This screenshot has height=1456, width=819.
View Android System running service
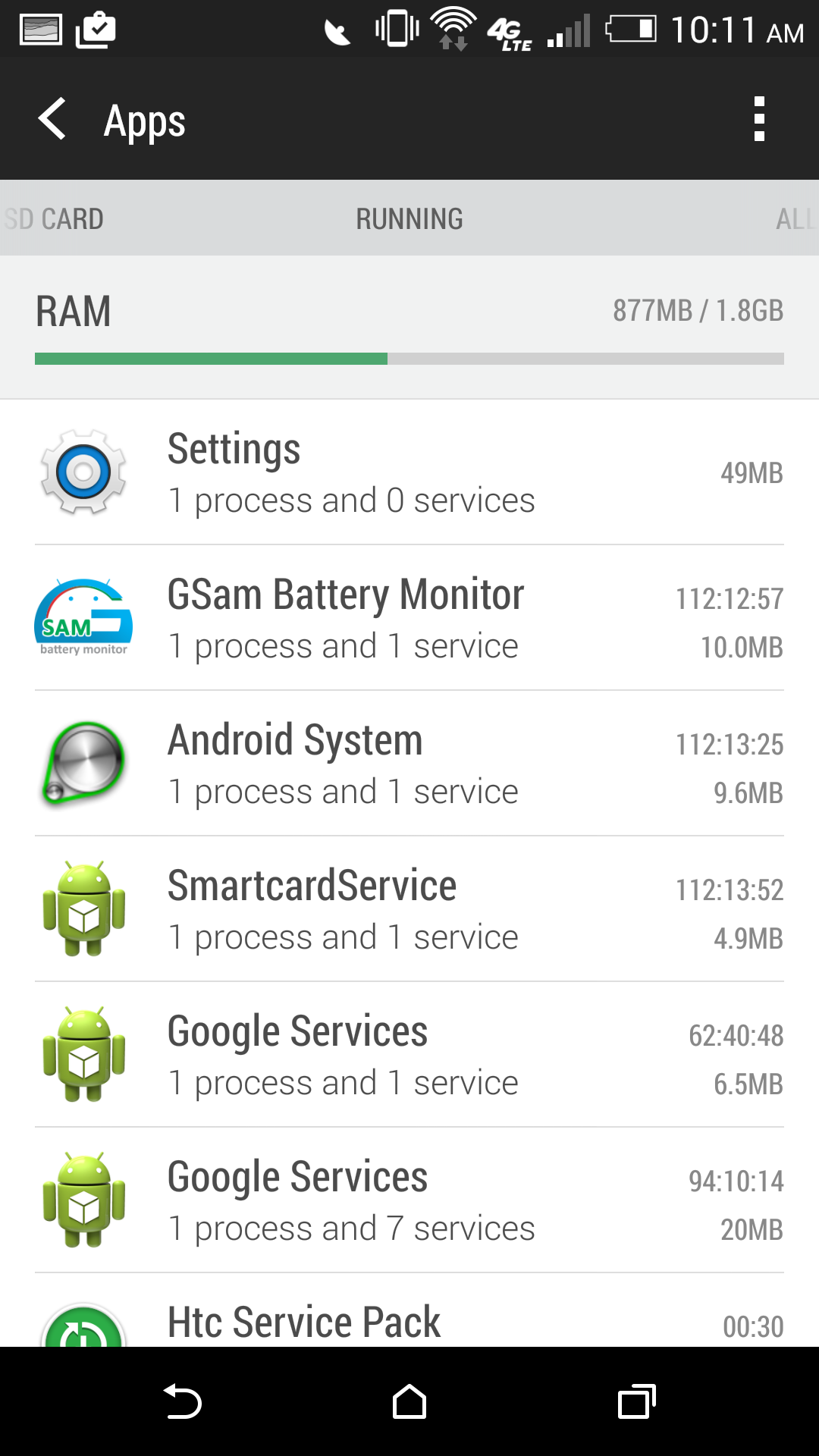(x=409, y=764)
